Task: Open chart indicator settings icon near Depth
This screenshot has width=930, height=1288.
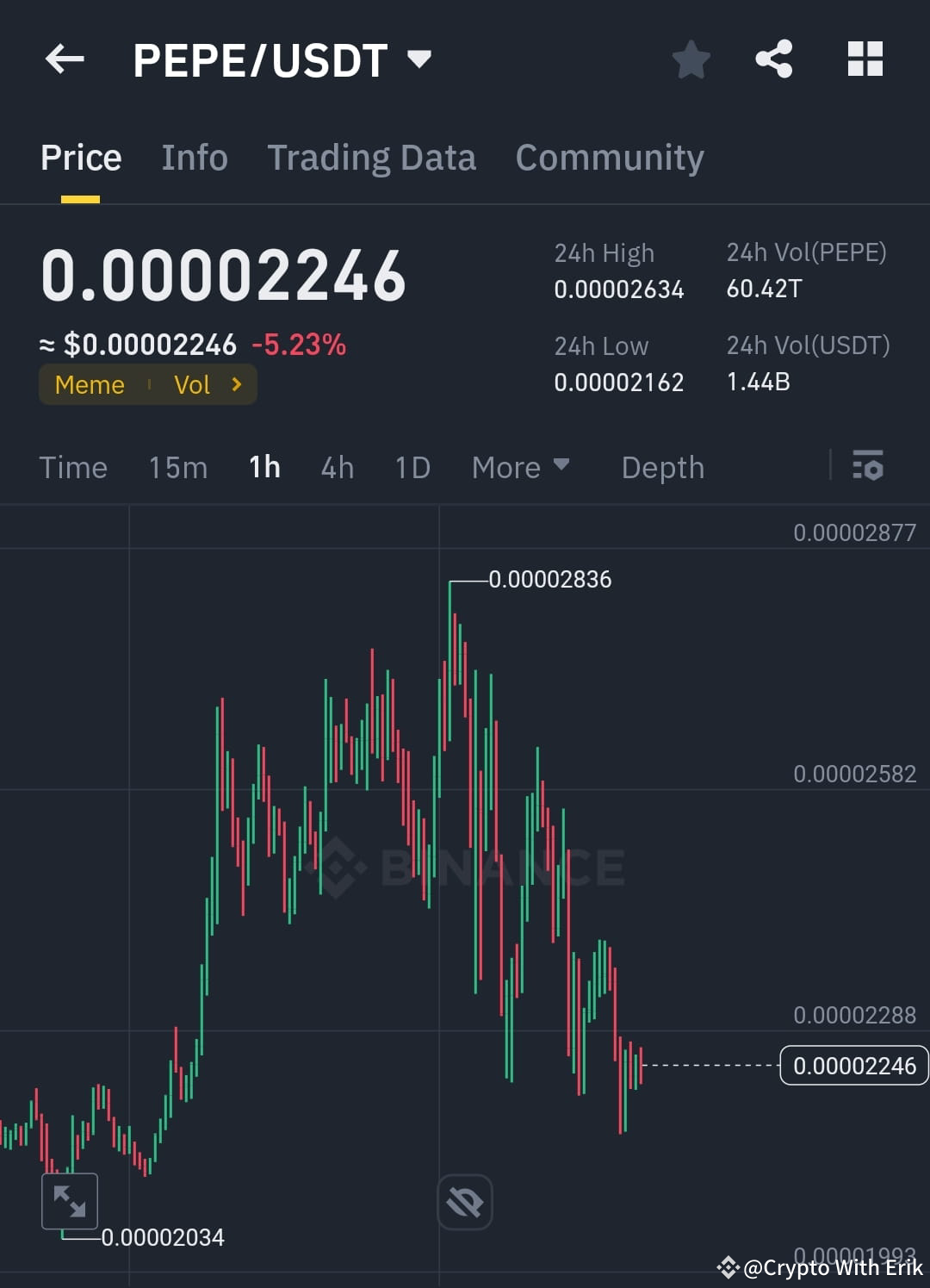Action: (x=868, y=467)
